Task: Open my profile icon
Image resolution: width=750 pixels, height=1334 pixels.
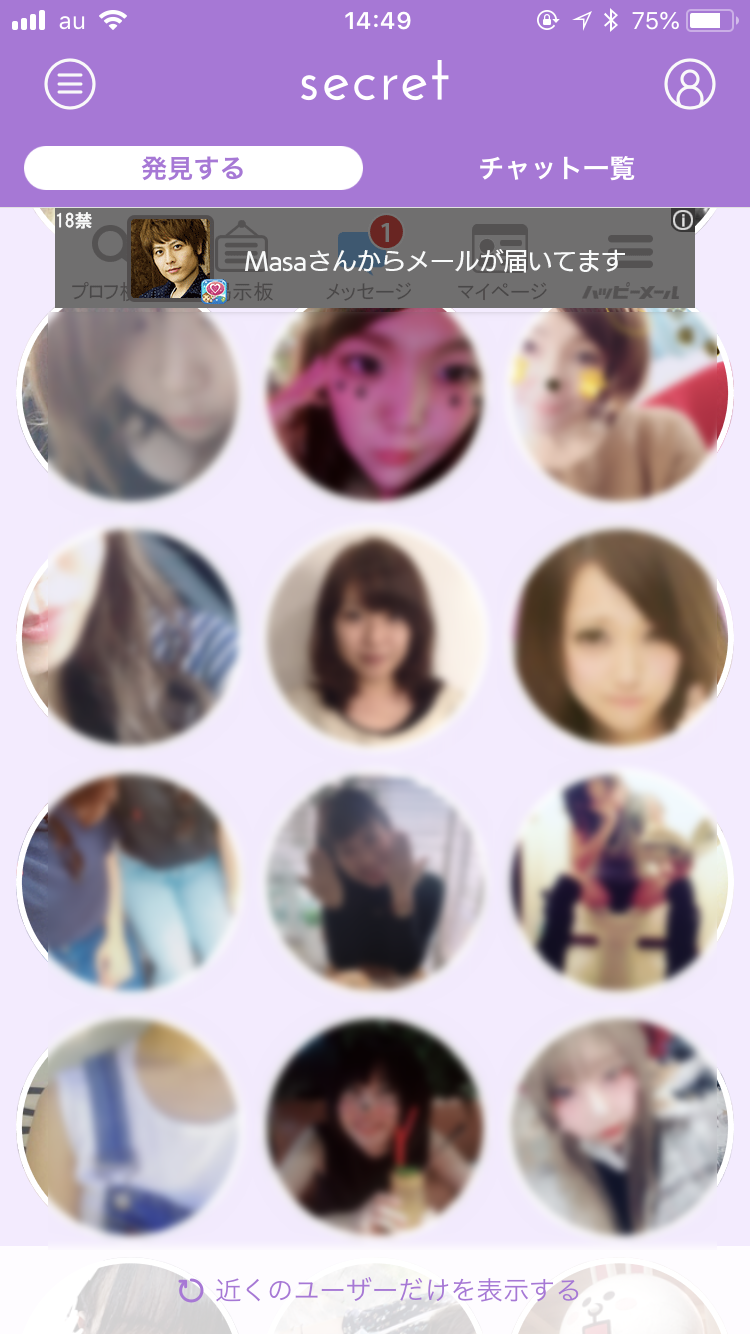Action: coord(690,84)
